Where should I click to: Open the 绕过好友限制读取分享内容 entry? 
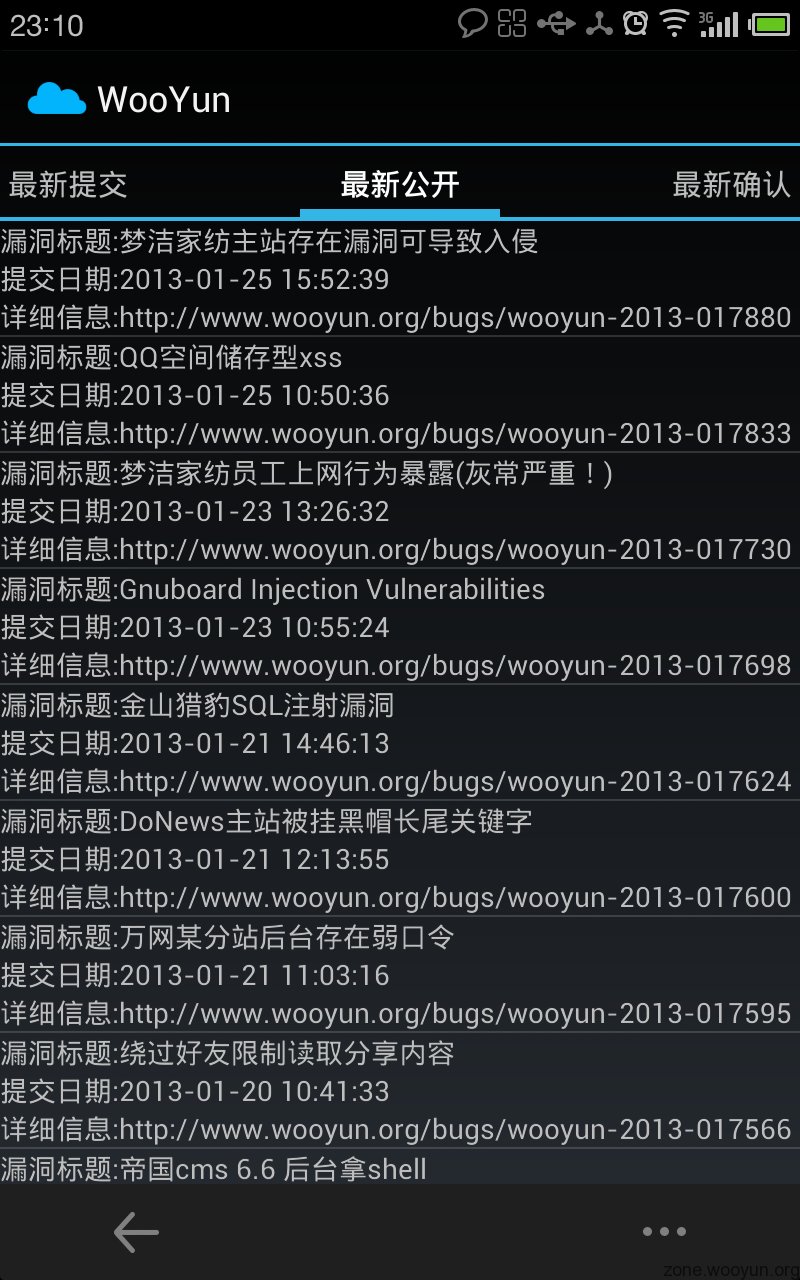pyautogui.click(x=400, y=1091)
